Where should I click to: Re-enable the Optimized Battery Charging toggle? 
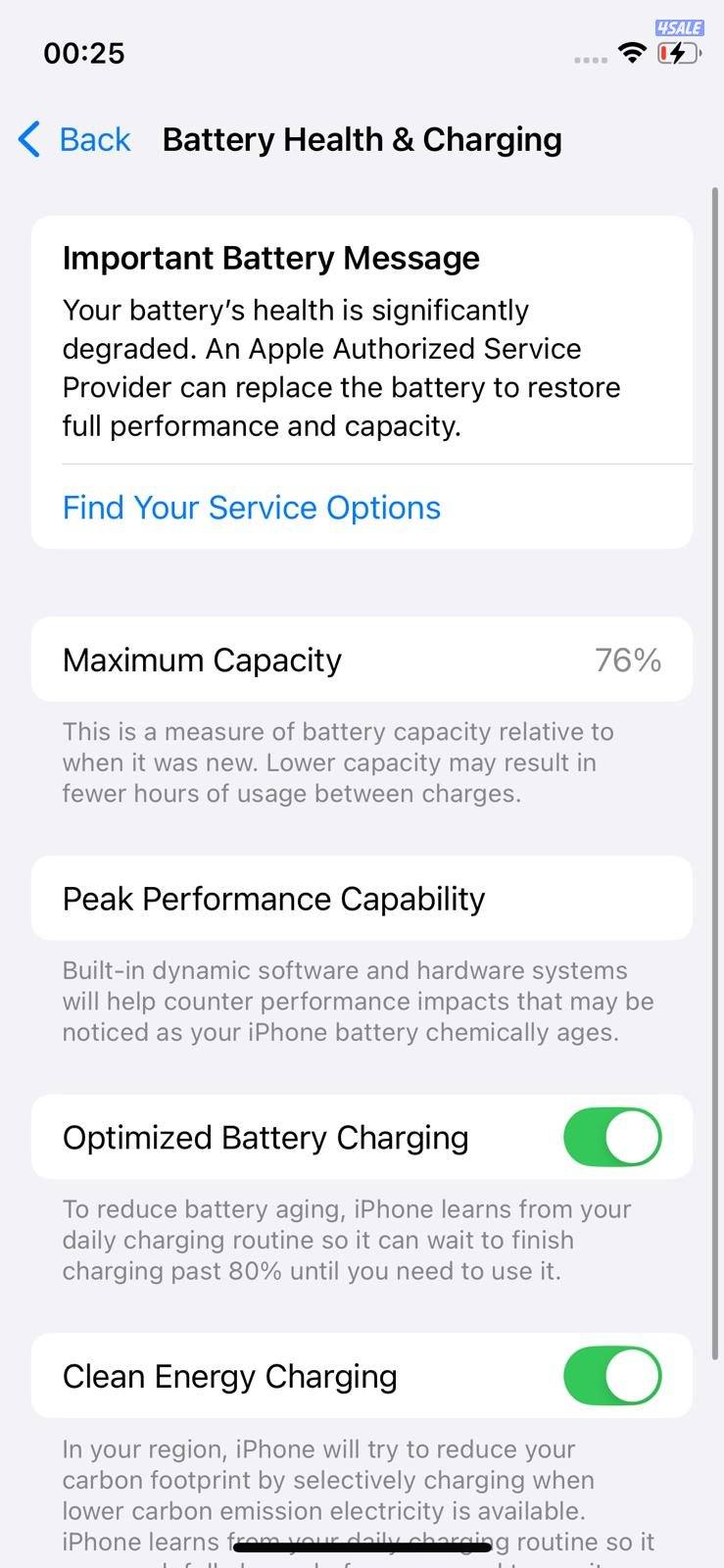pos(612,1137)
